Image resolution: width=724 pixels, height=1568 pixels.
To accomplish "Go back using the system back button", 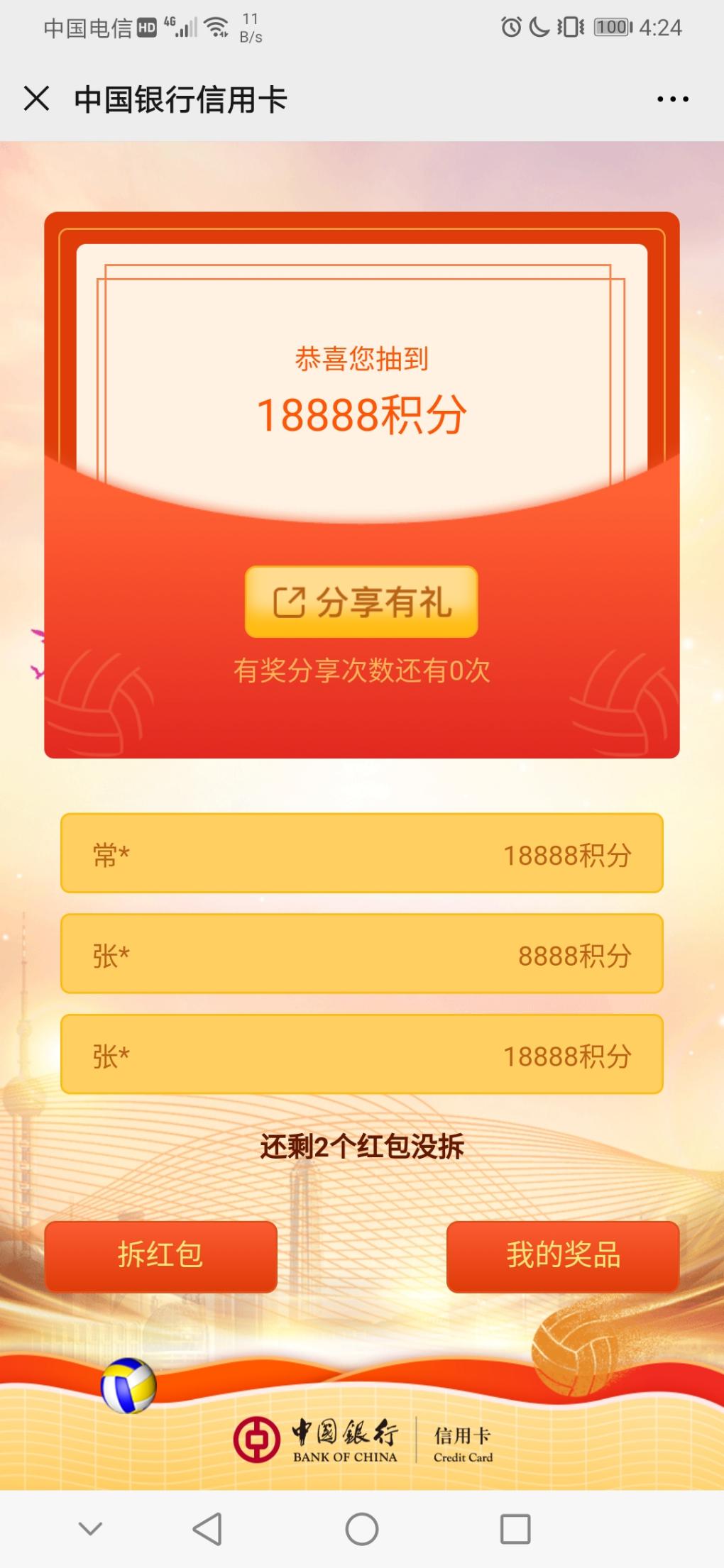I will pos(207,1528).
